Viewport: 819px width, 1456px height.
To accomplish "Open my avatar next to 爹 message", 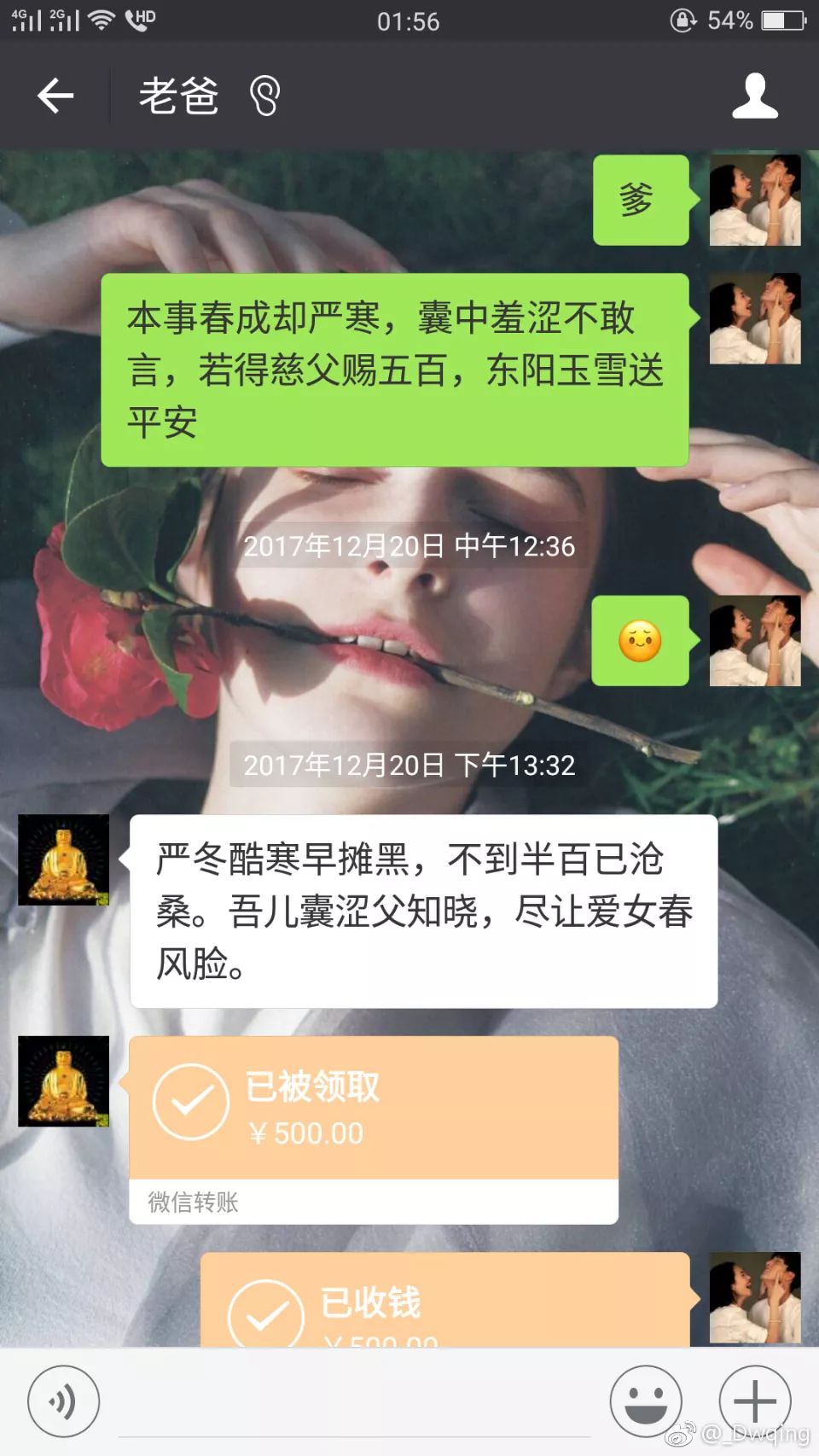I will [755, 200].
